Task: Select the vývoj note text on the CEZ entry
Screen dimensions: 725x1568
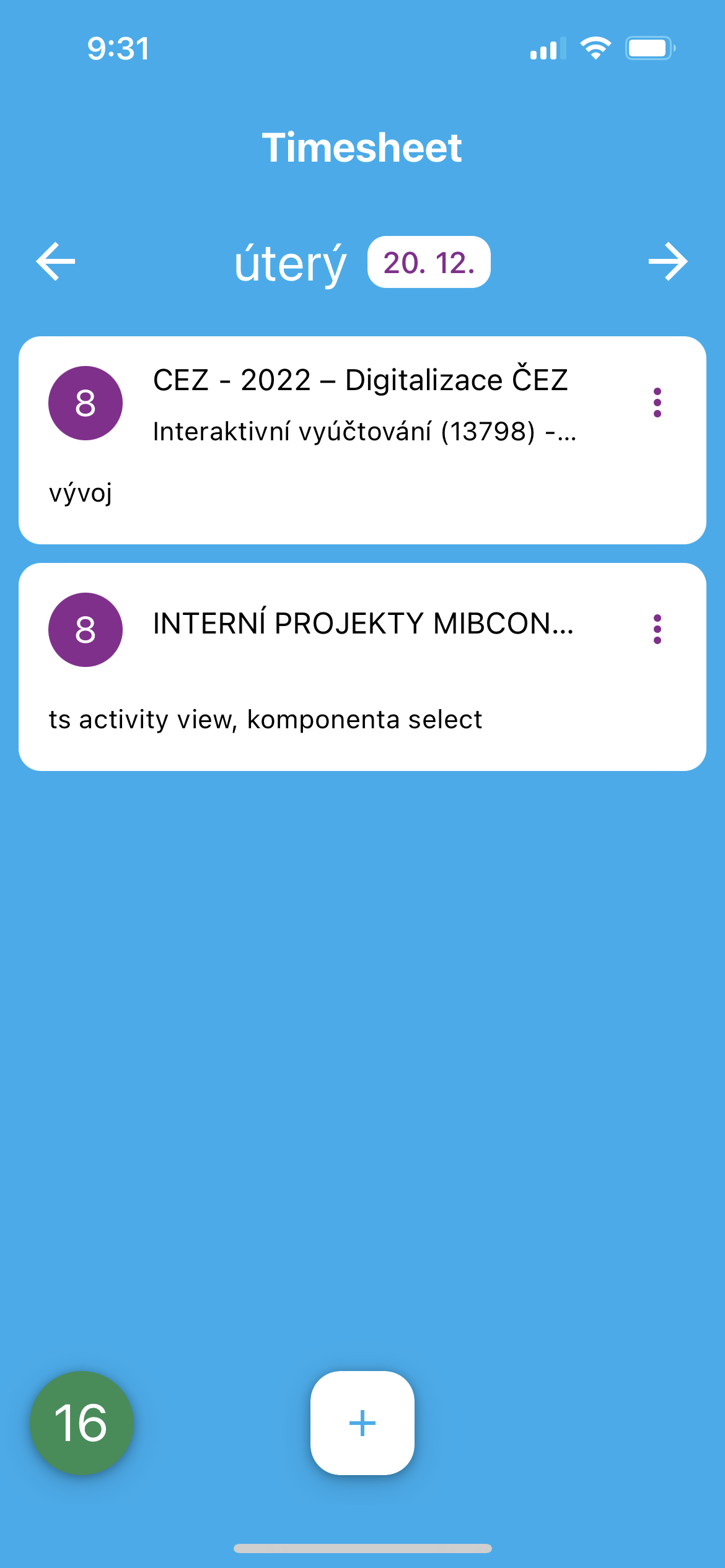Action: click(x=81, y=492)
